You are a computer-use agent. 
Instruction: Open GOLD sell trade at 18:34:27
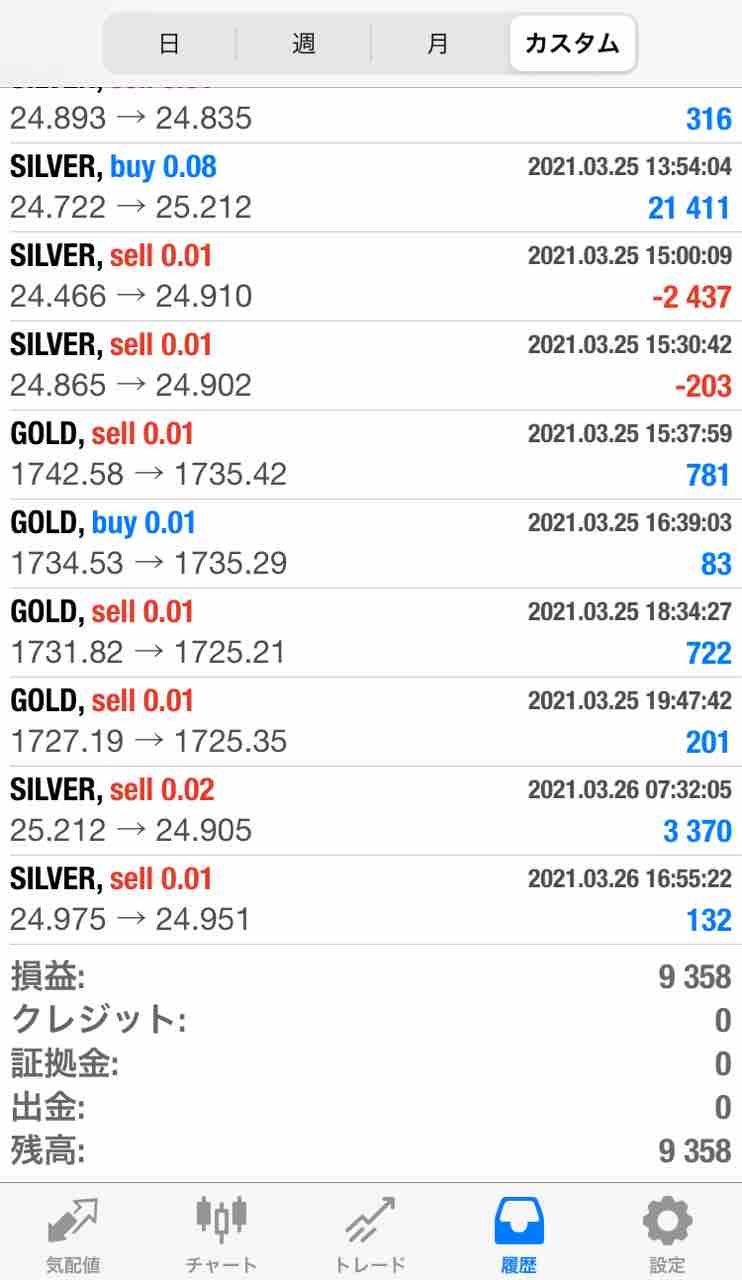tap(370, 633)
